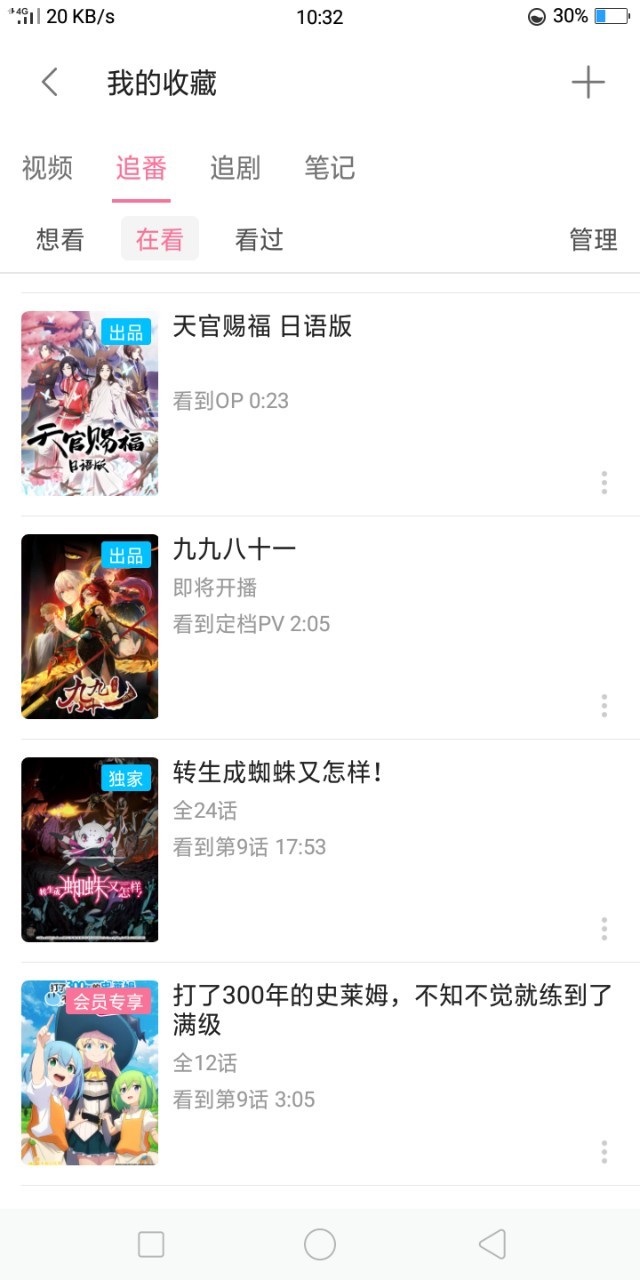The width and height of the screenshot is (640, 1280).
Task: Show the 看过 list
Action: point(259,239)
